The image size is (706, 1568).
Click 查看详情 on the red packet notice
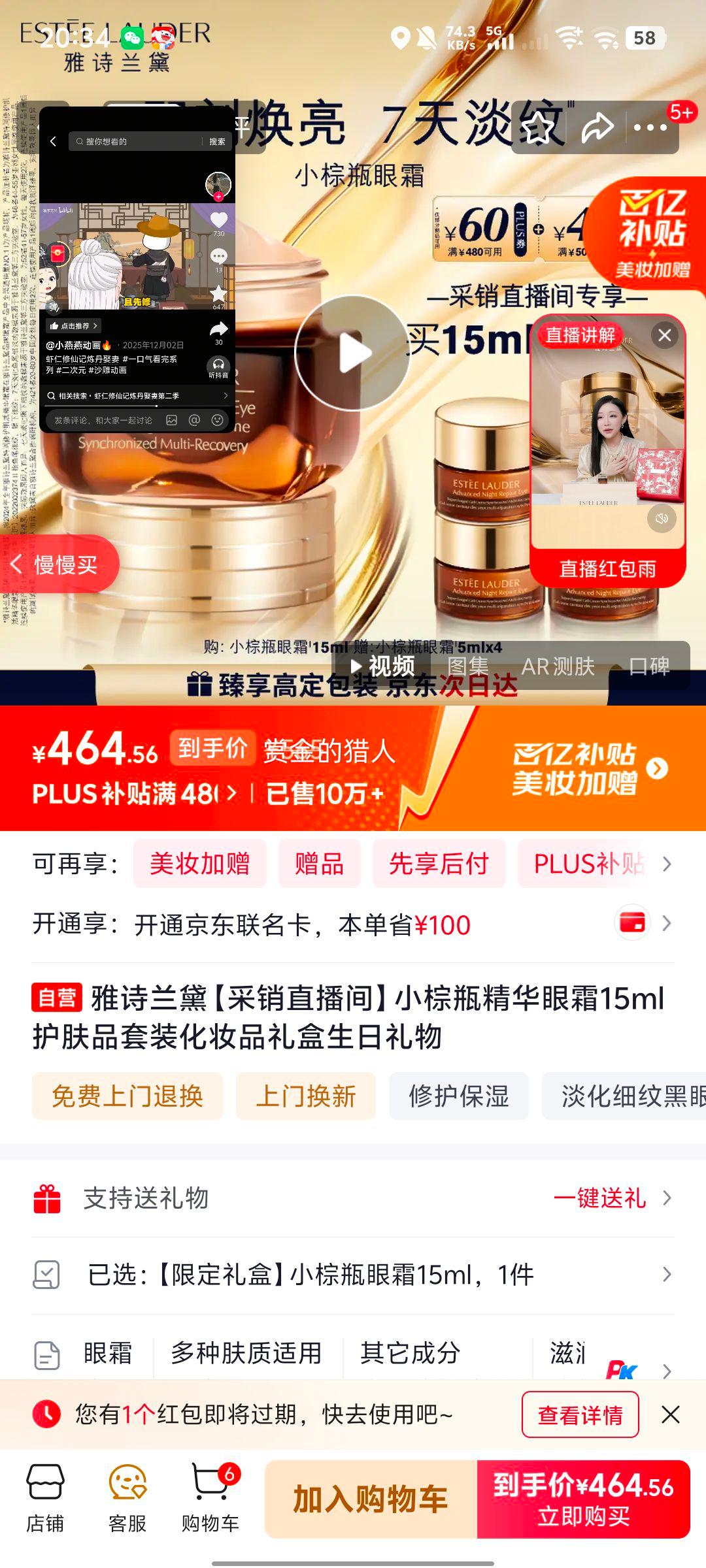click(x=580, y=1414)
